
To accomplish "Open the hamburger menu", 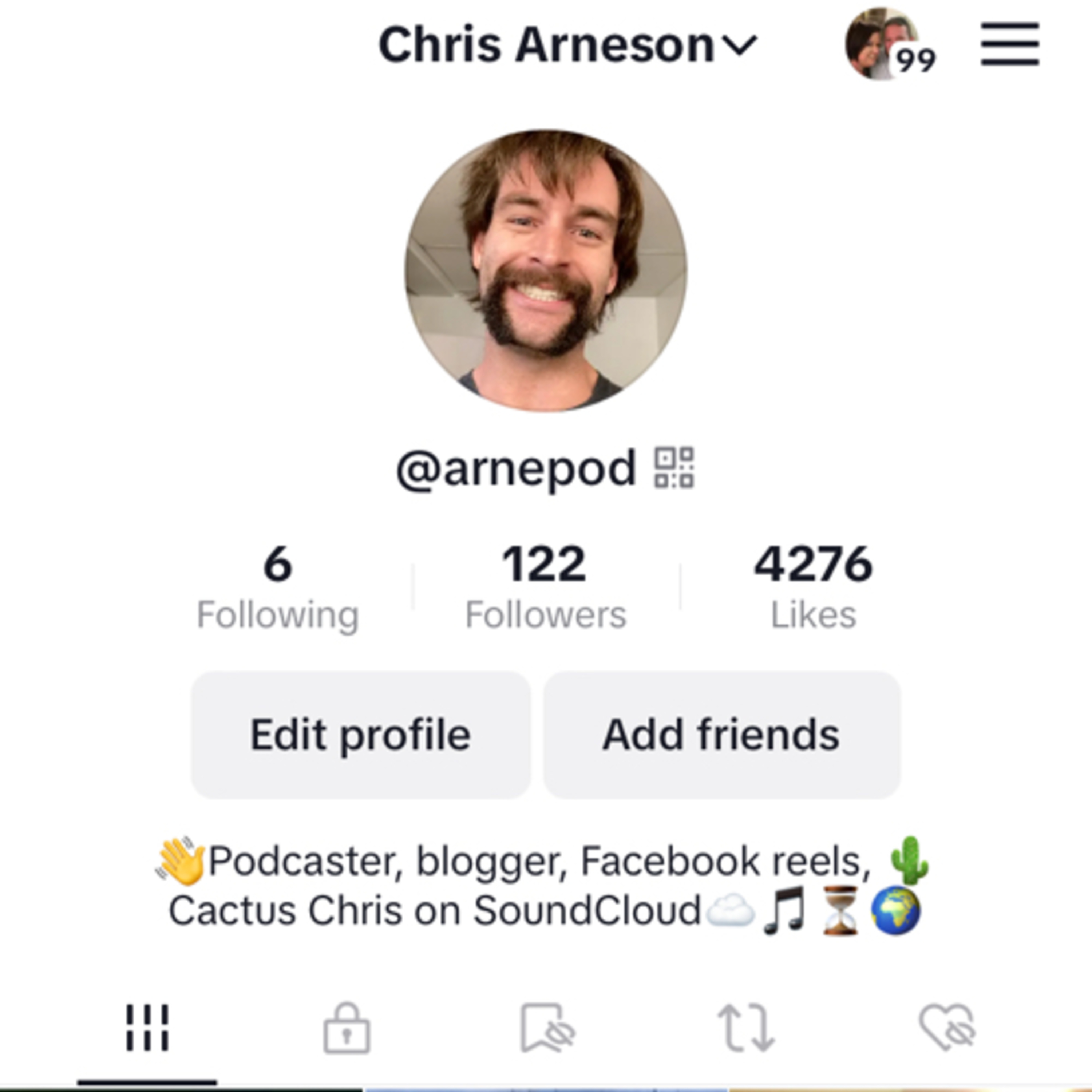I will pos(1010,44).
